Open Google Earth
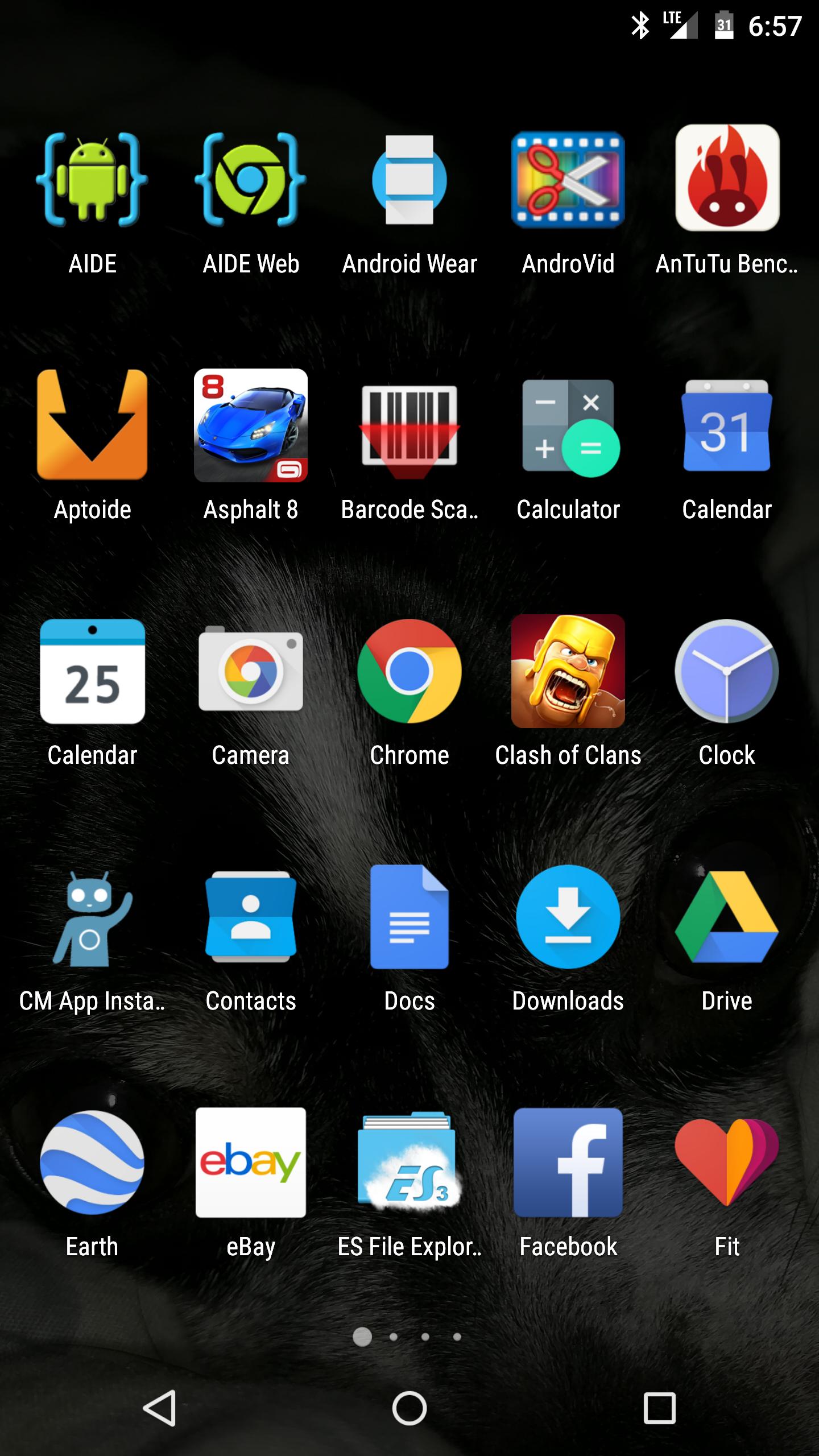Viewport: 819px width, 1456px height. point(93,1164)
